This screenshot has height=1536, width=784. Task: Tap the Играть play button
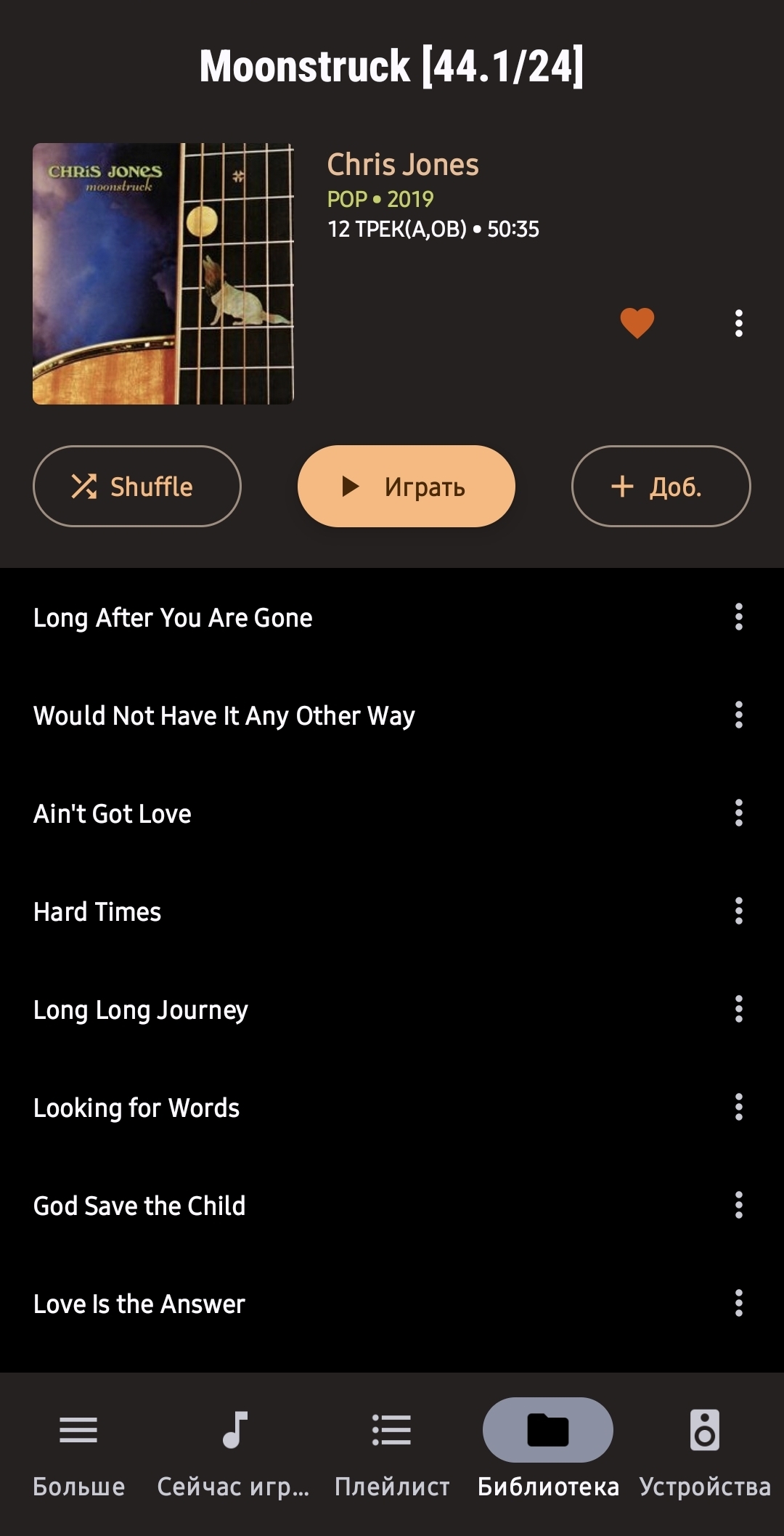(x=406, y=486)
